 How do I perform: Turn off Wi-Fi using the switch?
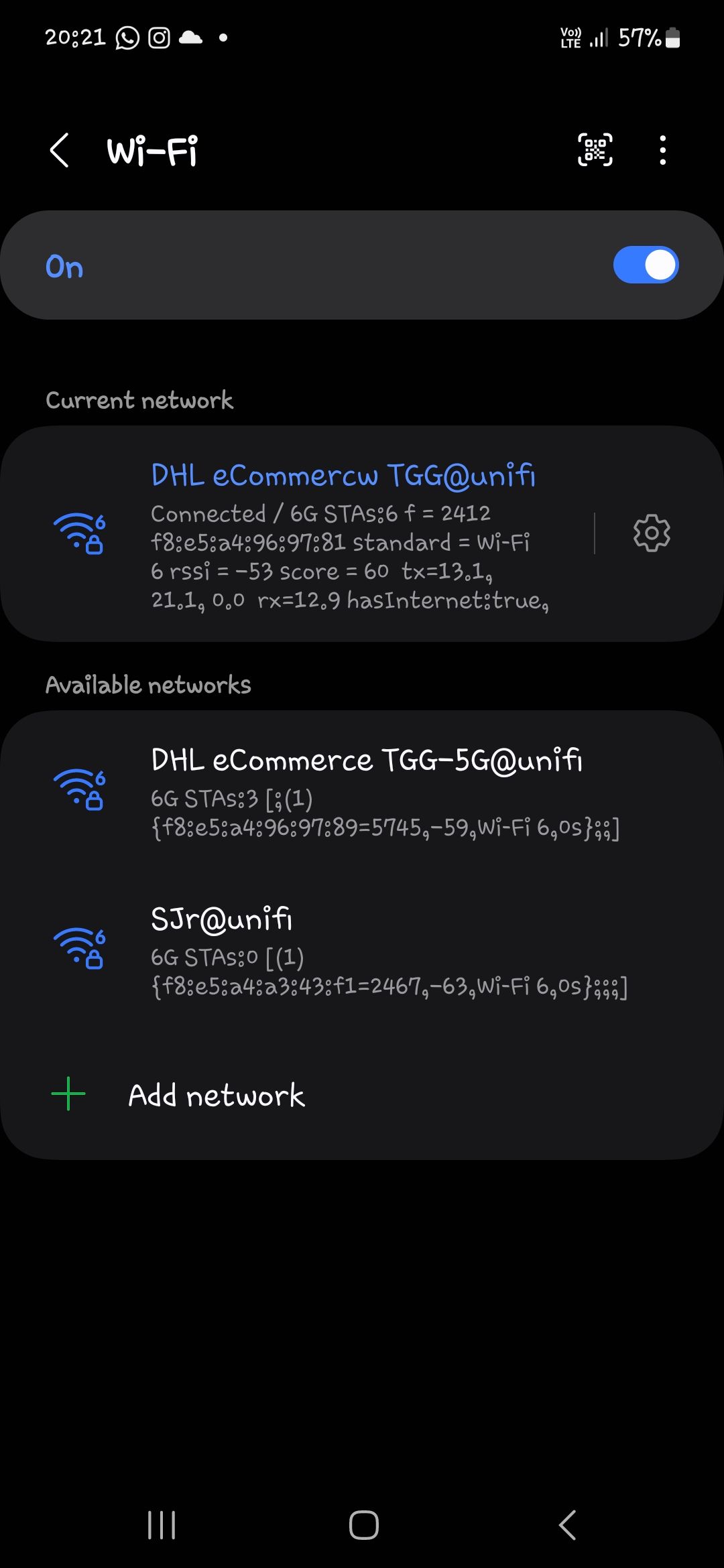pos(646,264)
